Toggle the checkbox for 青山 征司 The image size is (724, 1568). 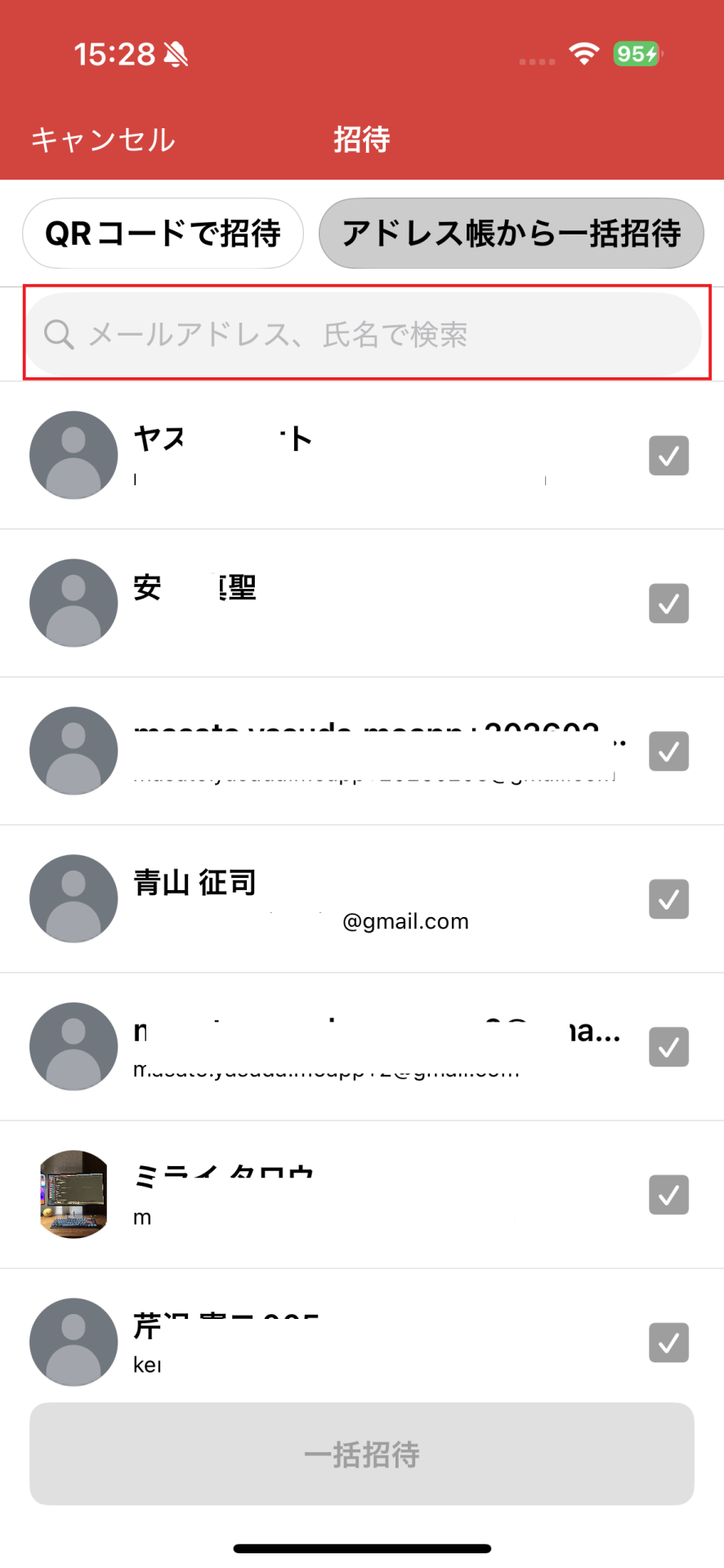tap(669, 899)
